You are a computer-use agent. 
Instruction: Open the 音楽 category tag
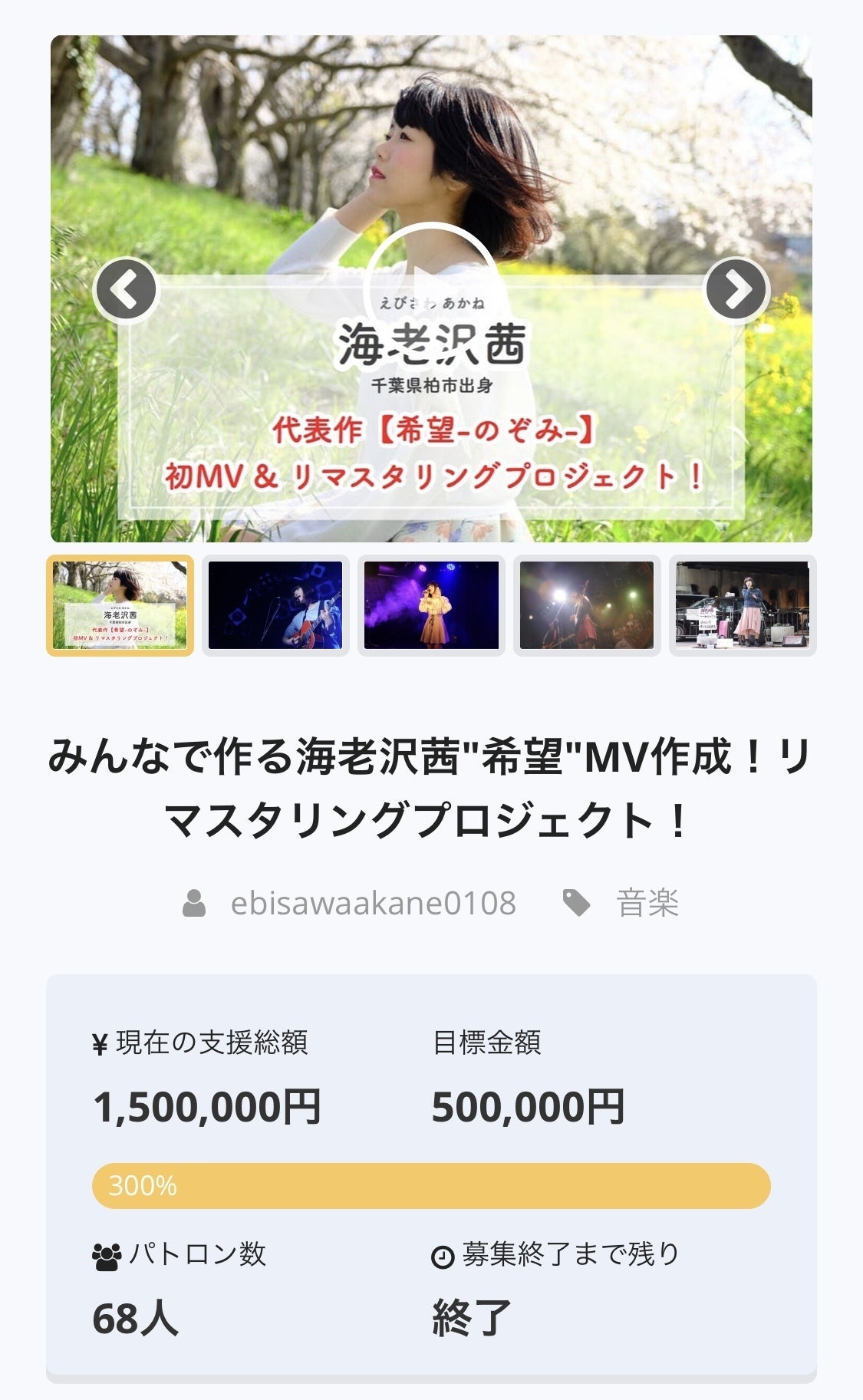tap(647, 903)
